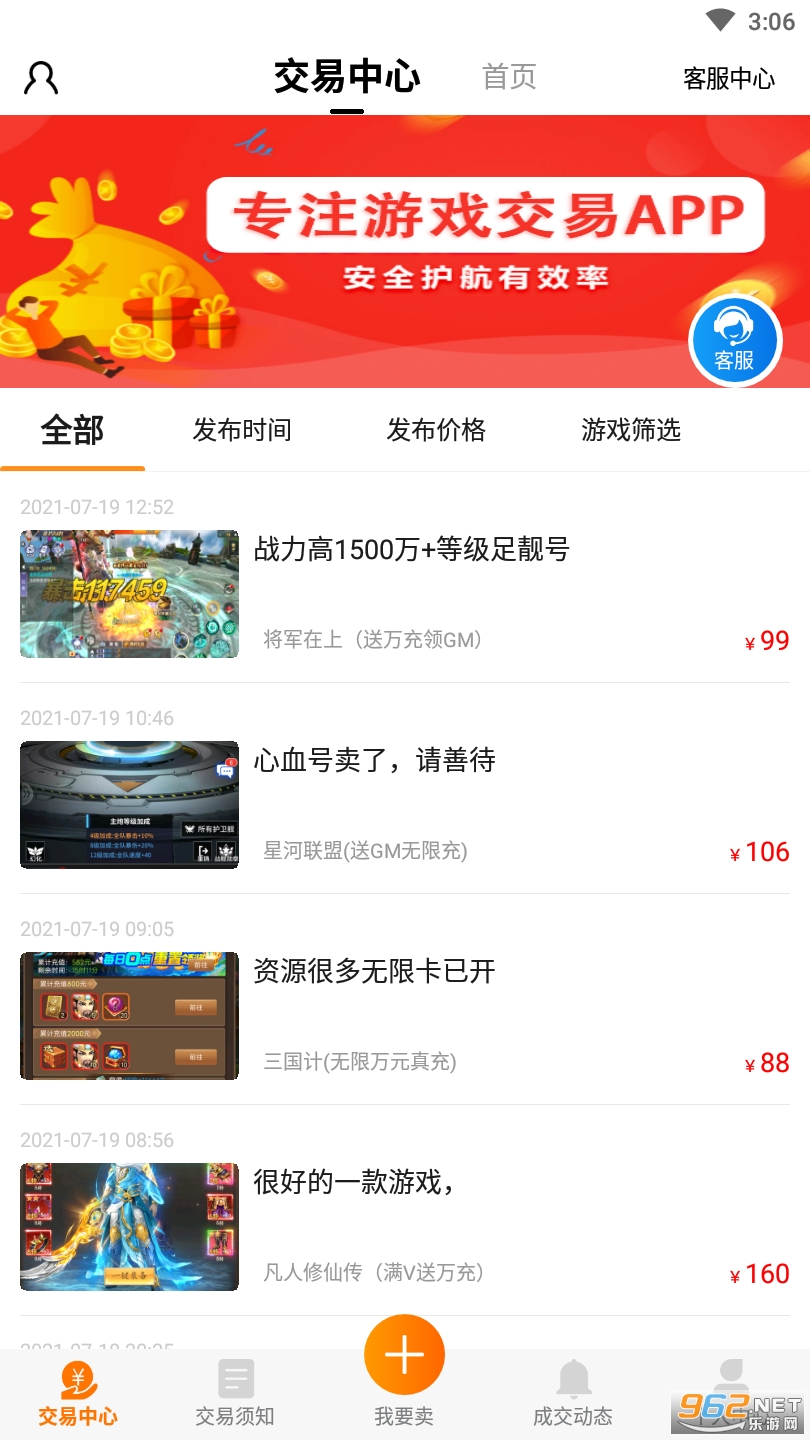The image size is (810, 1440).
Task: Open the listing 战力高1500万+等级足靓号
Action: (x=411, y=550)
